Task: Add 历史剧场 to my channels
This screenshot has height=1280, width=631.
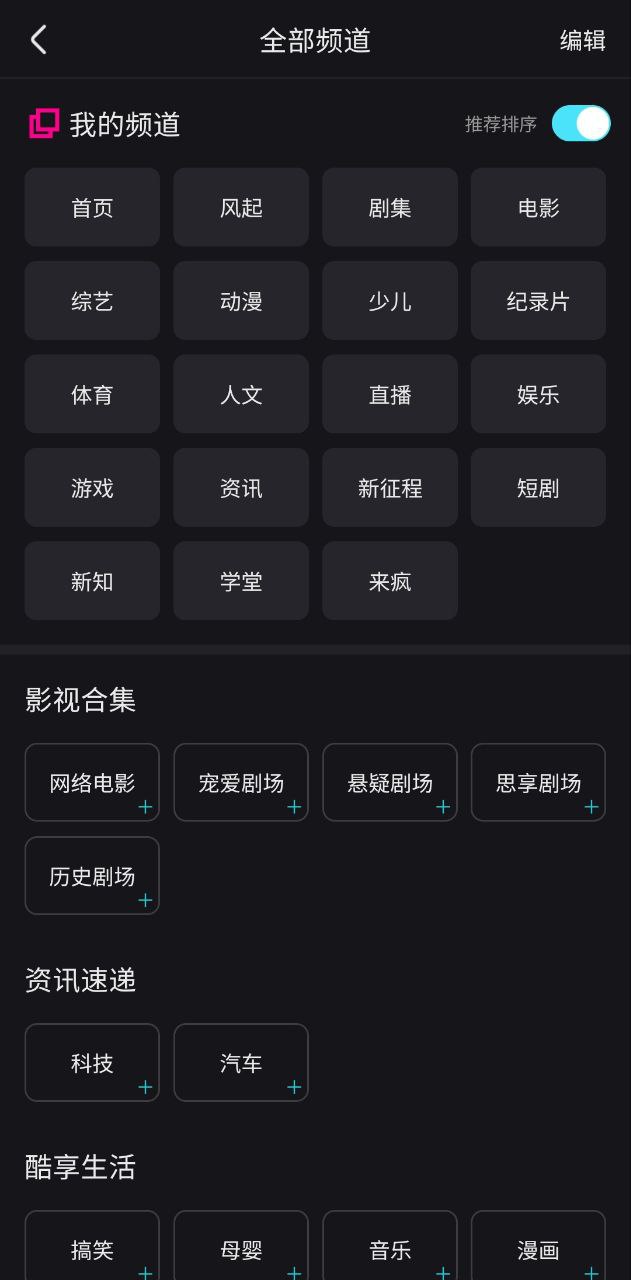Action: pos(92,876)
